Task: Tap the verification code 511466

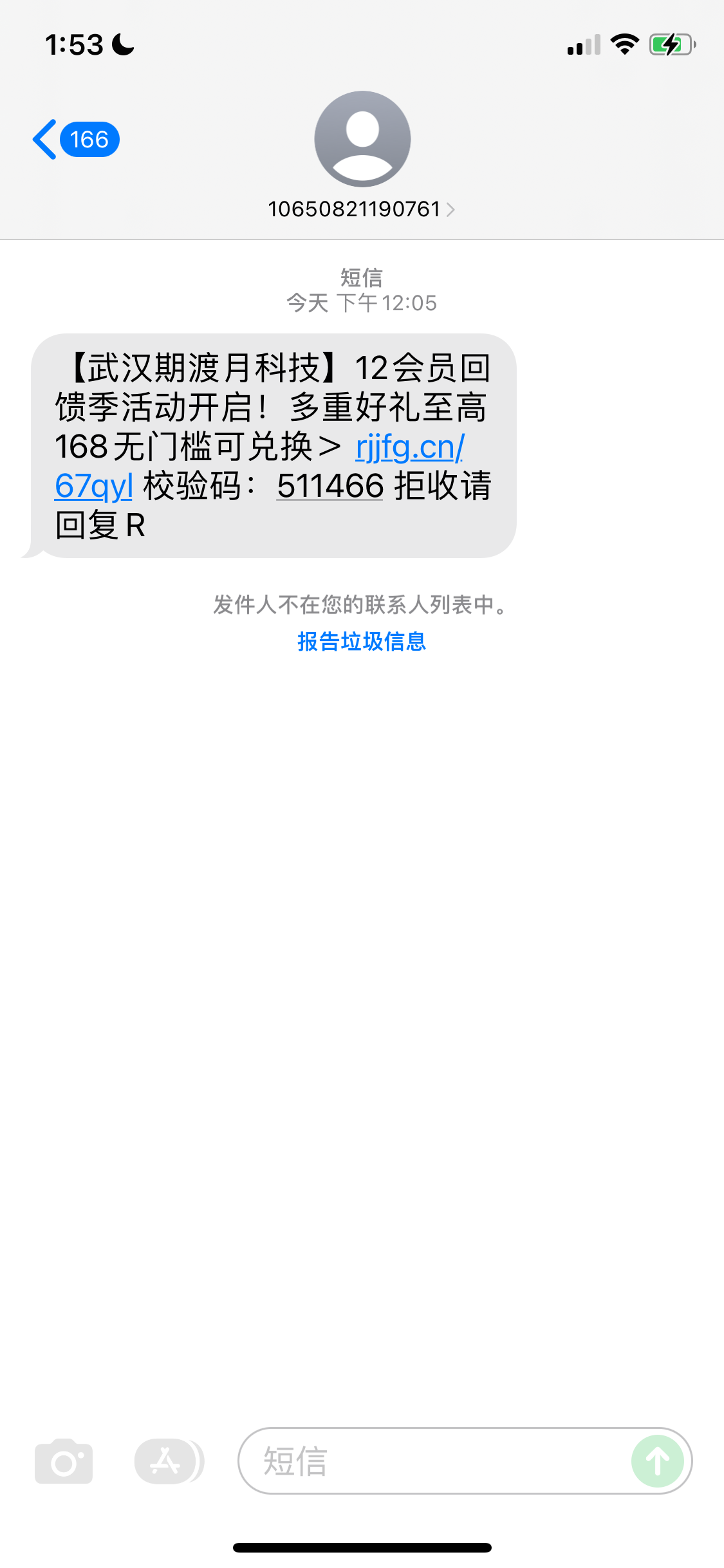Action: (330, 486)
